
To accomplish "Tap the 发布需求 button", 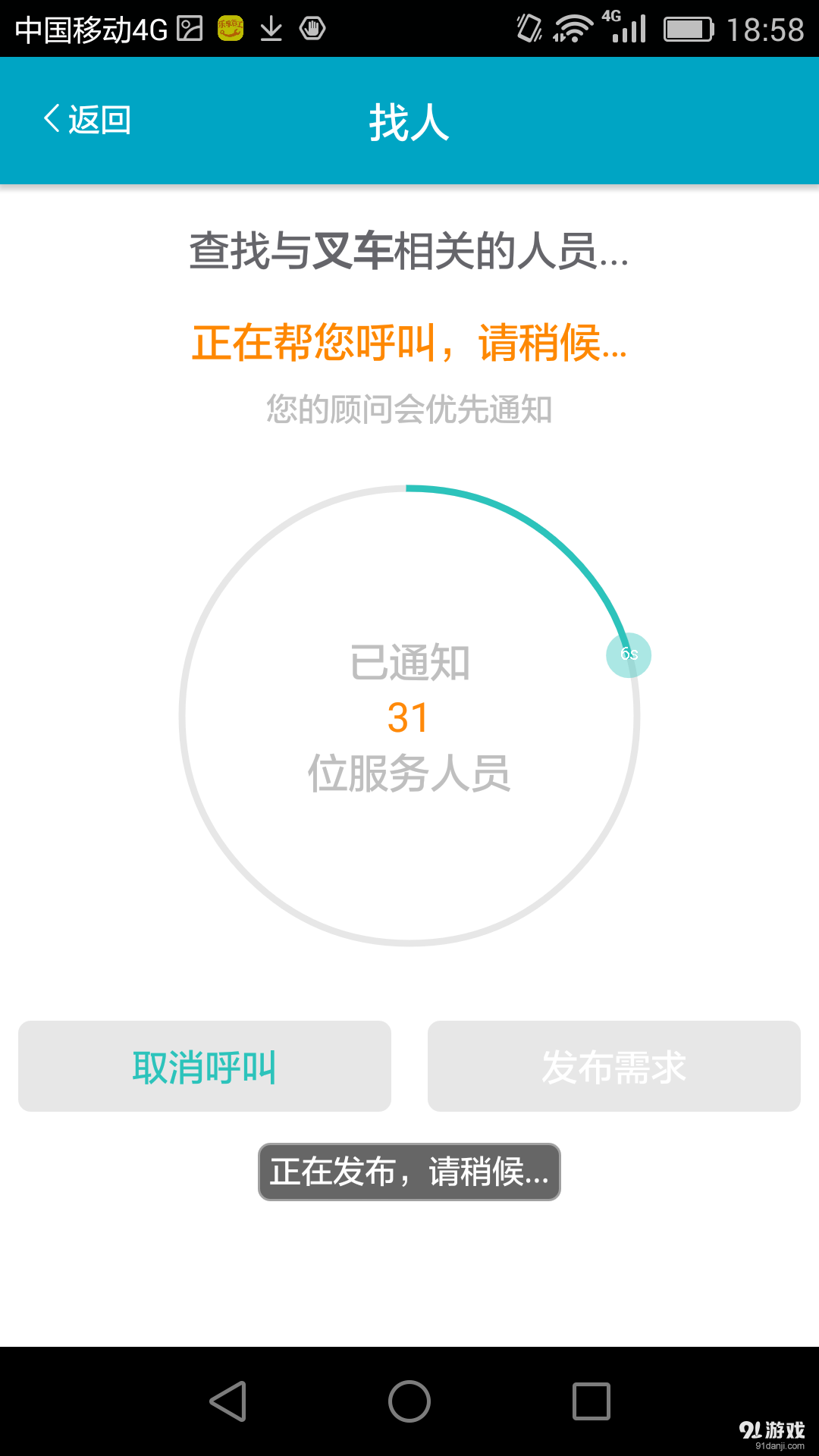I will click(613, 1066).
